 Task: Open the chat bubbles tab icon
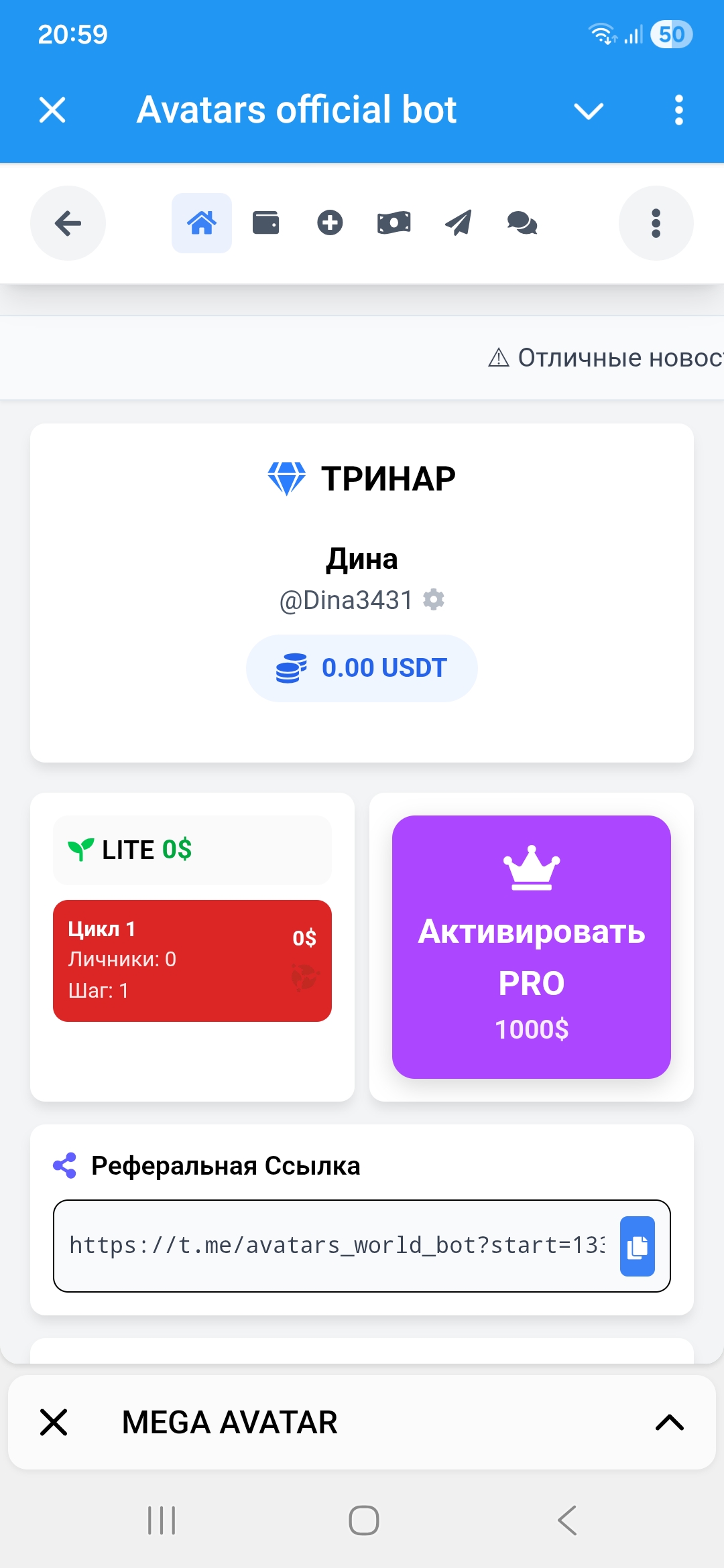[522, 223]
